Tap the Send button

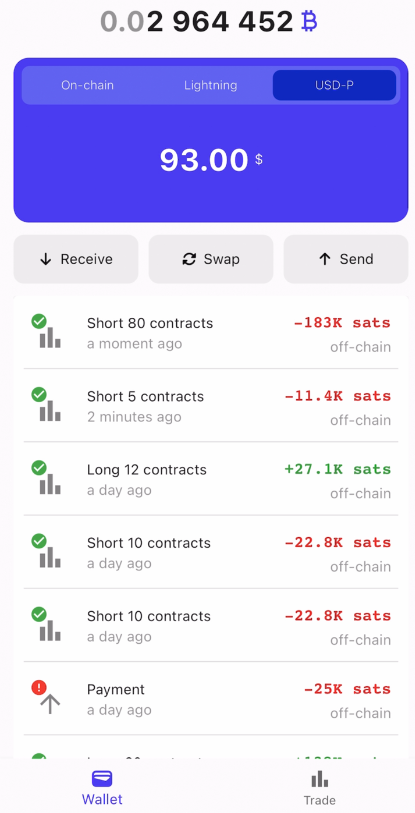pos(346,259)
